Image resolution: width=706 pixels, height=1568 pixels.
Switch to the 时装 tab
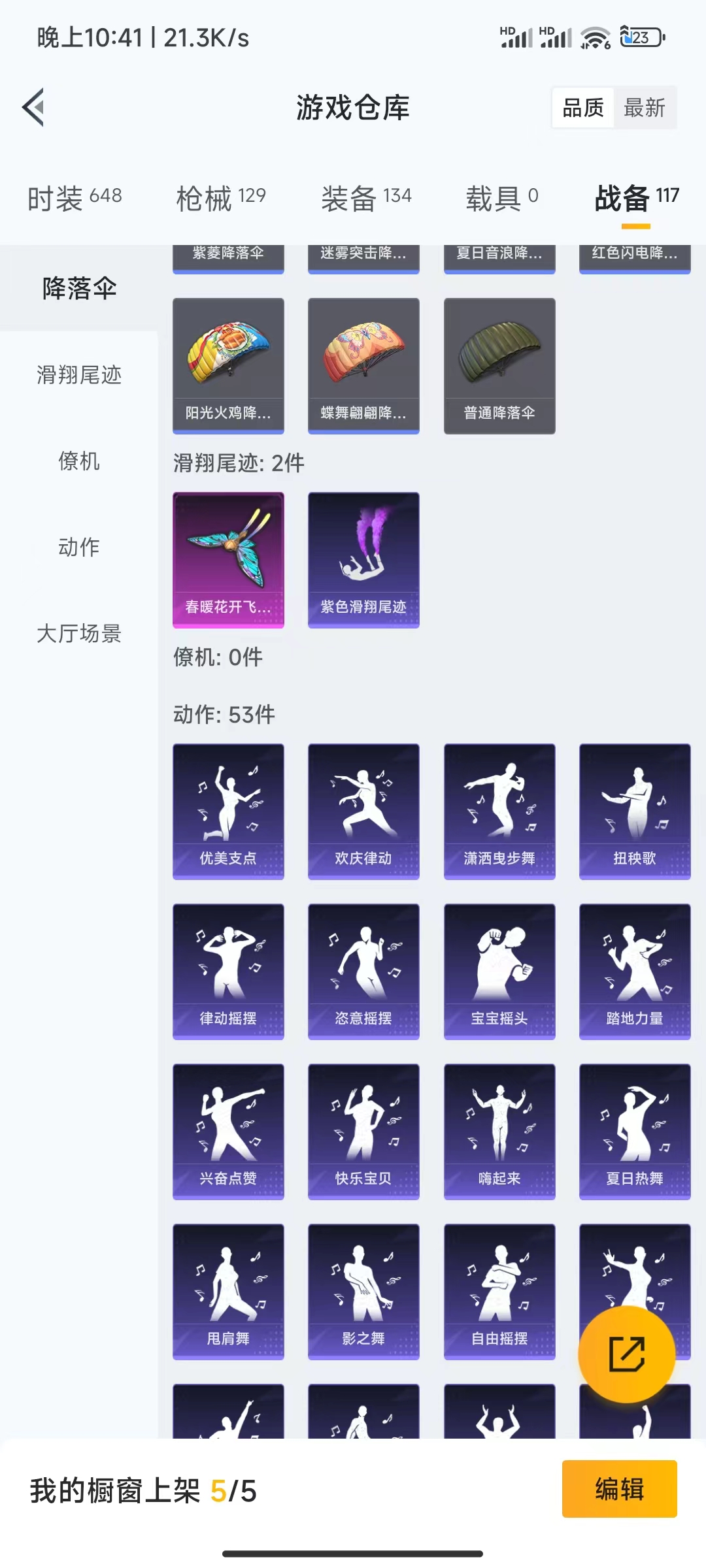74,196
